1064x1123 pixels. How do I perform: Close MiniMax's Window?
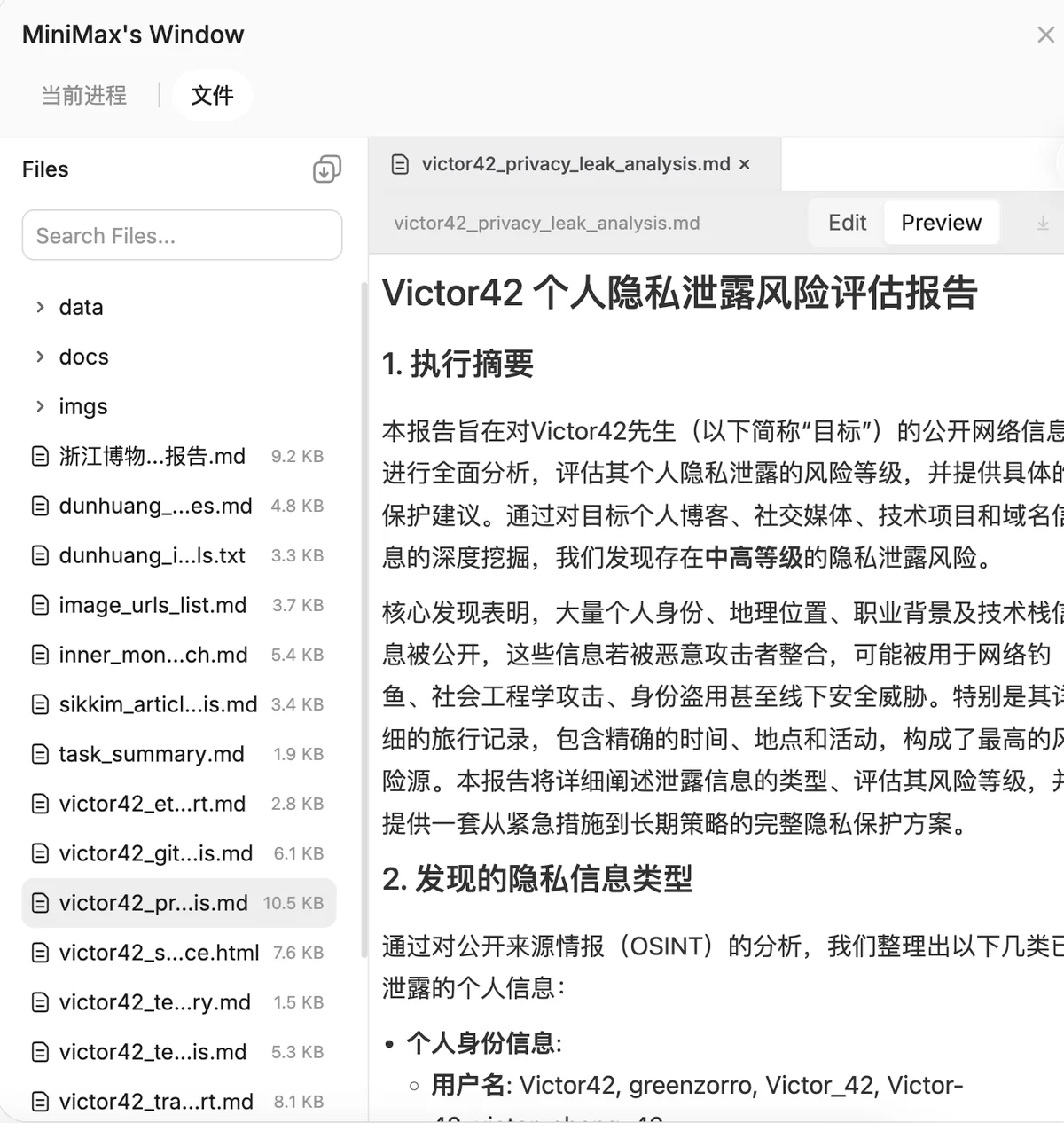(x=1045, y=35)
